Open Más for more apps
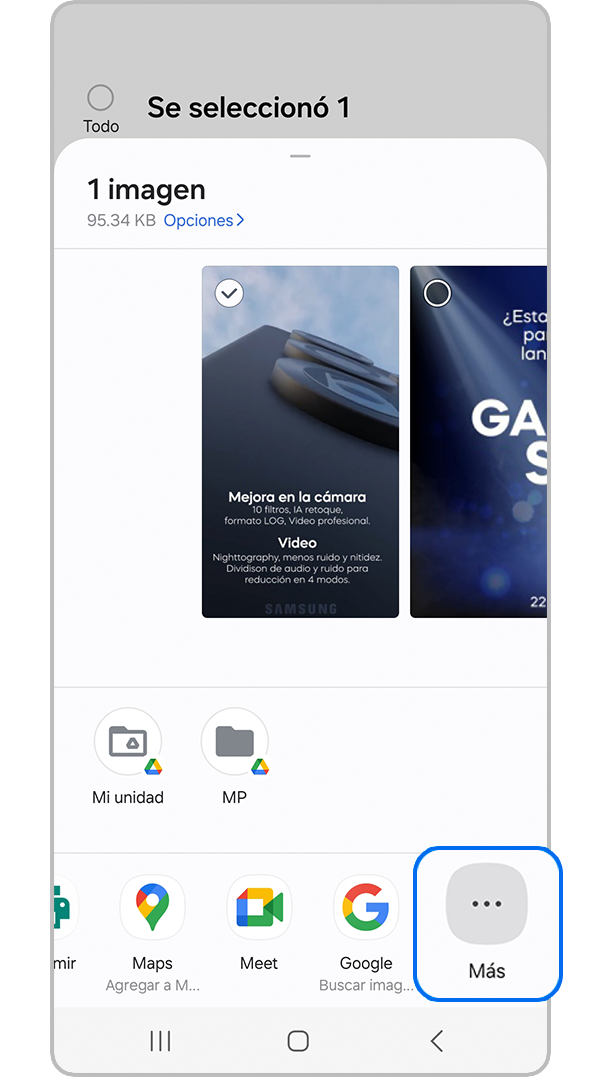The width and height of the screenshot is (600, 1077). point(486,904)
